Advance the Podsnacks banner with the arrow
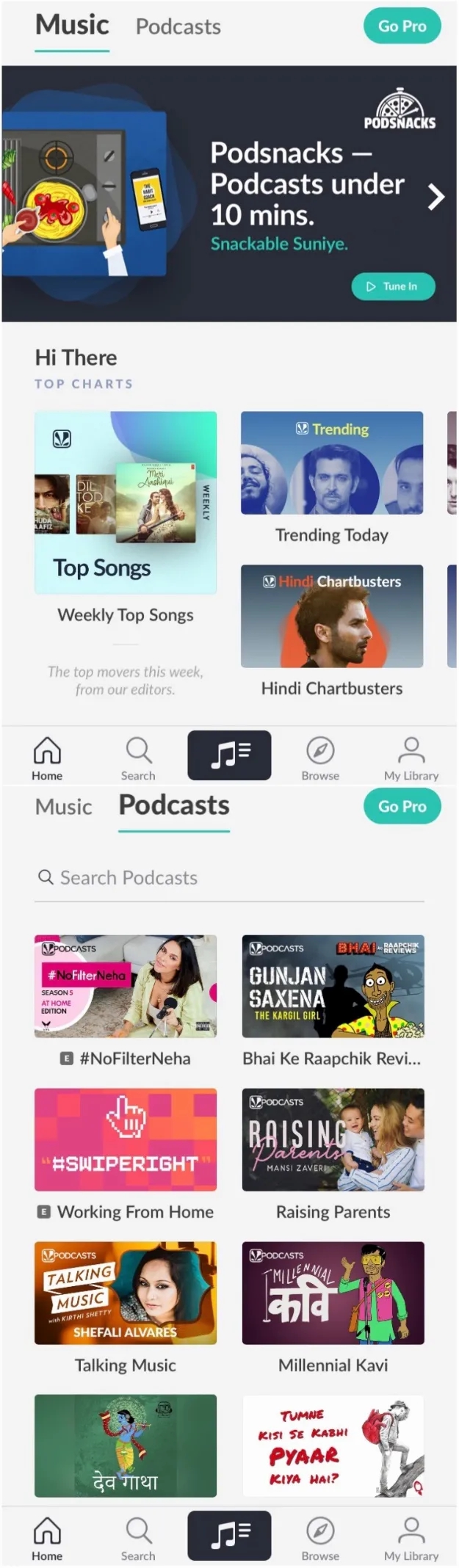Screen dimensions: 459x1568 435,197
